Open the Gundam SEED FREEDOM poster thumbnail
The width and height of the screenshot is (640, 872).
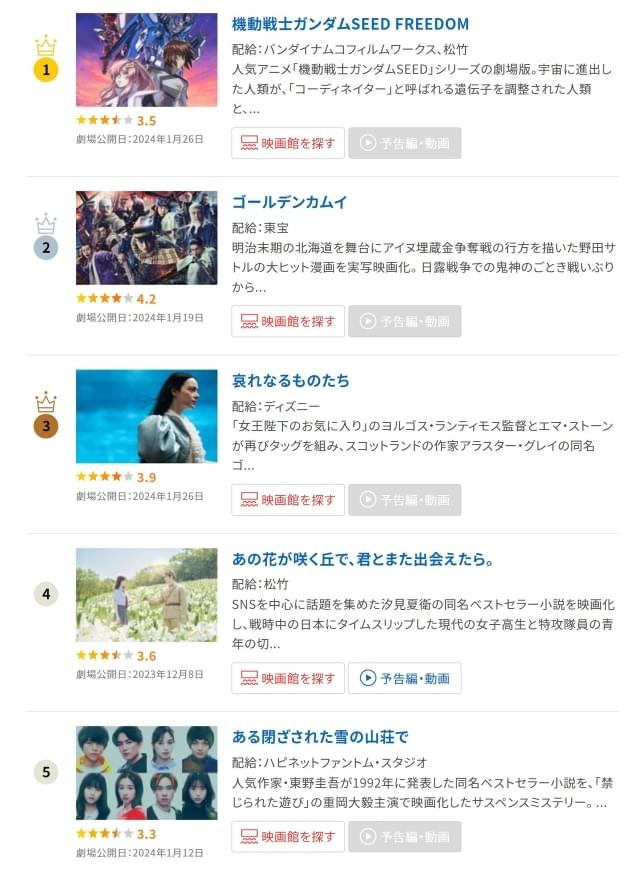[146, 60]
